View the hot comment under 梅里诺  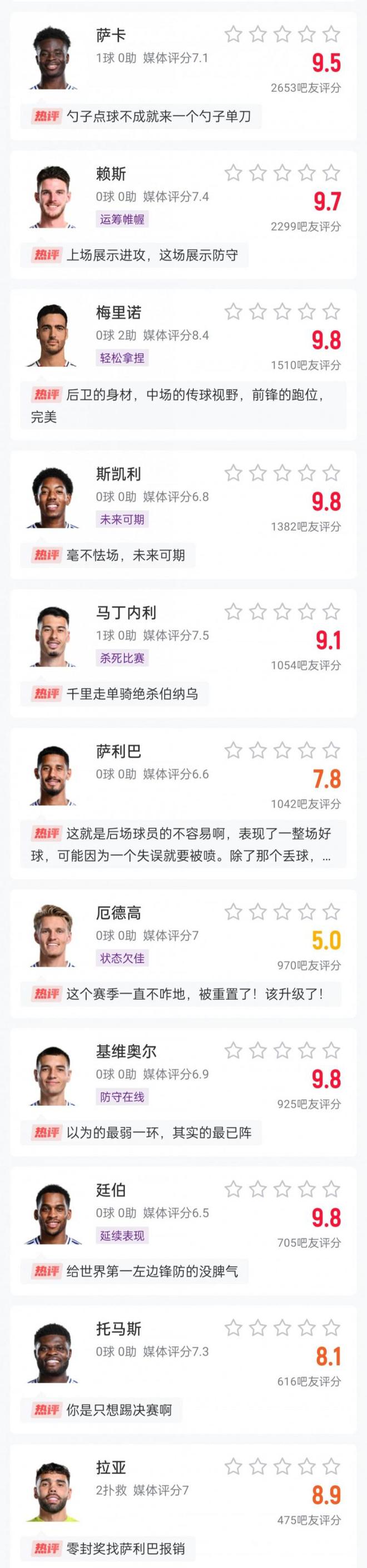pyautogui.click(x=182, y=405)
